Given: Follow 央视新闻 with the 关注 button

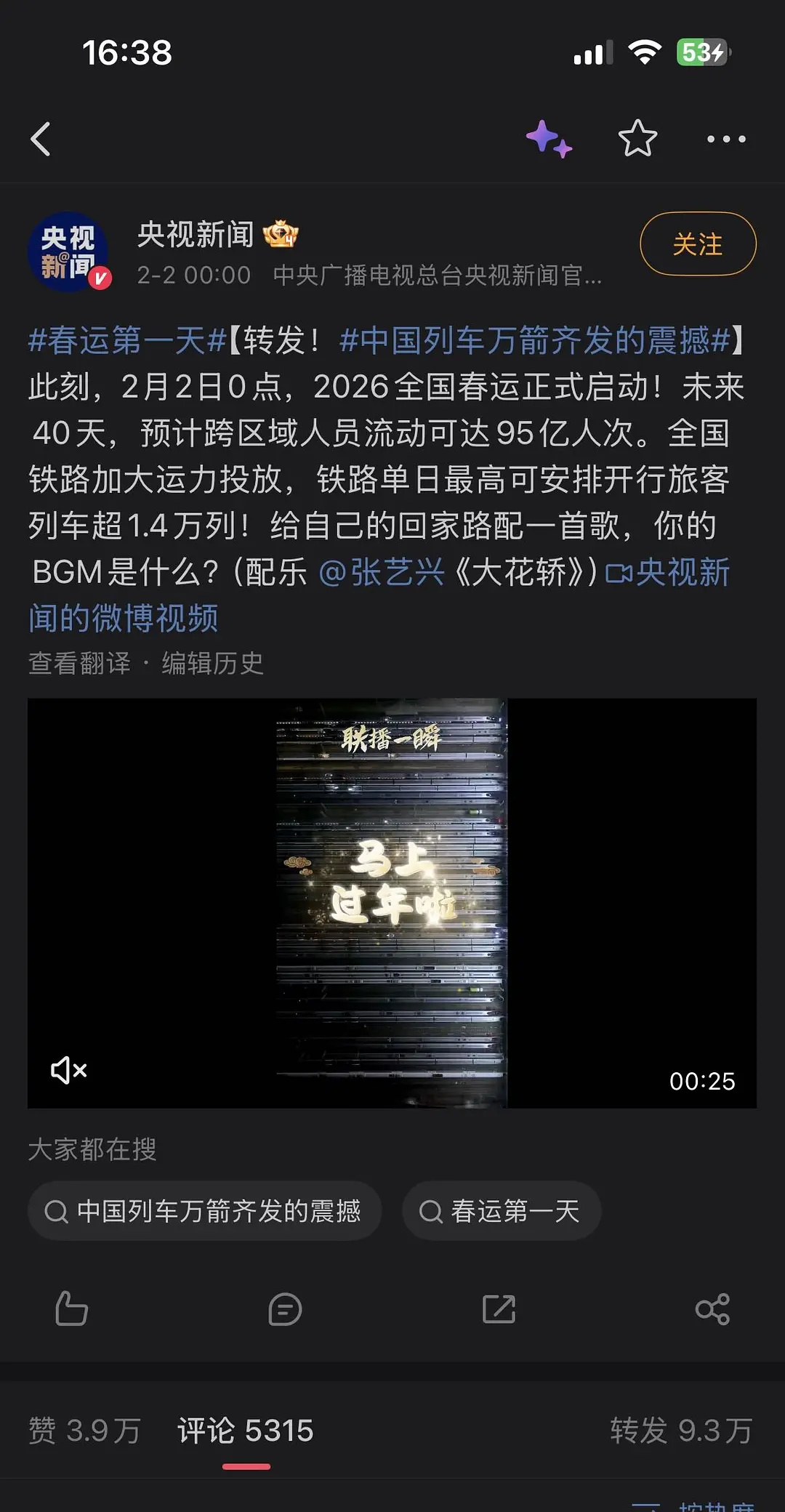Looking at the screenshot, I should click(697, 244).
